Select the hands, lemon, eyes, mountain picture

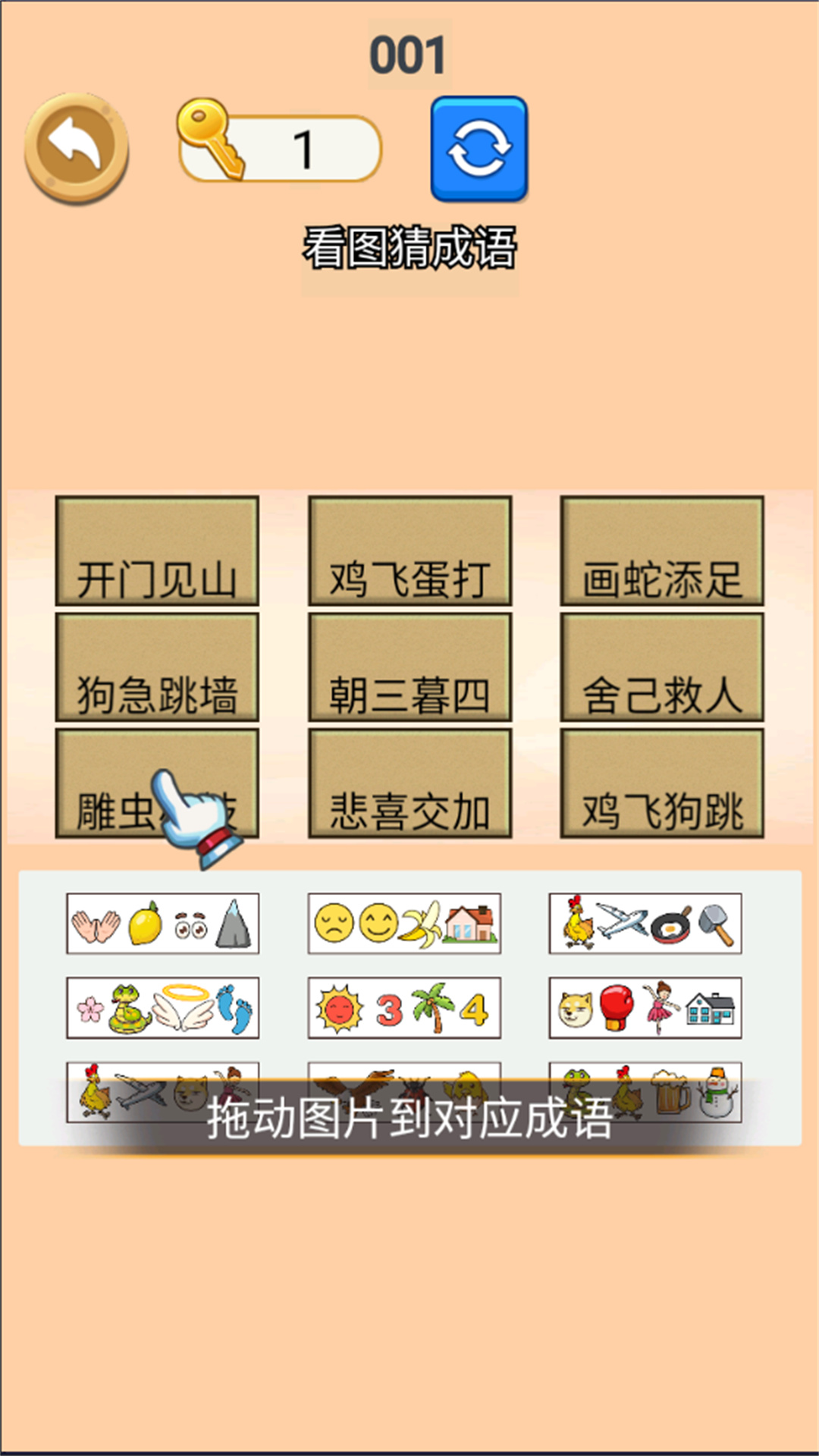(x=163, y=924)
